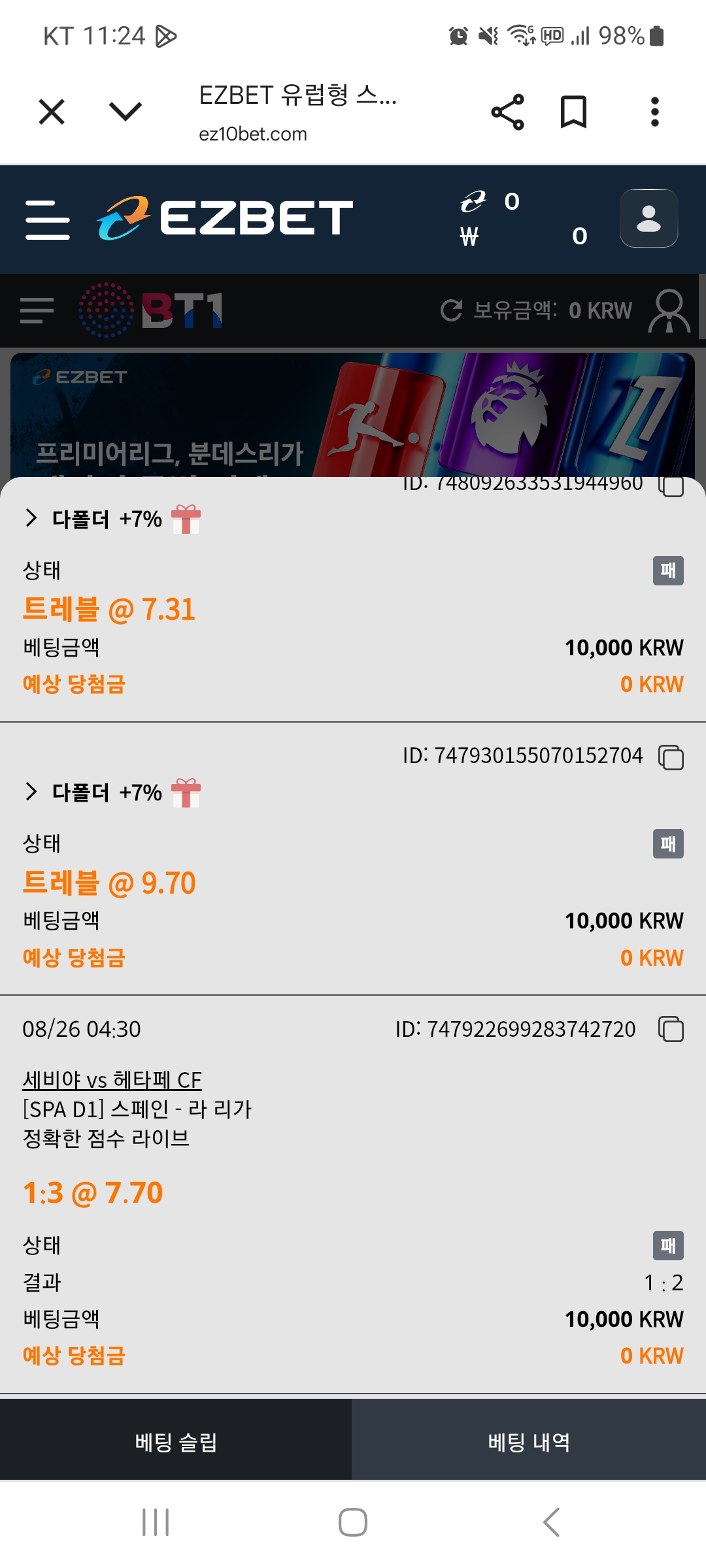This screenshot has width=706, height=1568.
Task: Open the 세비야 vs 헤타페 CF match link
Action: [112, 1080]
